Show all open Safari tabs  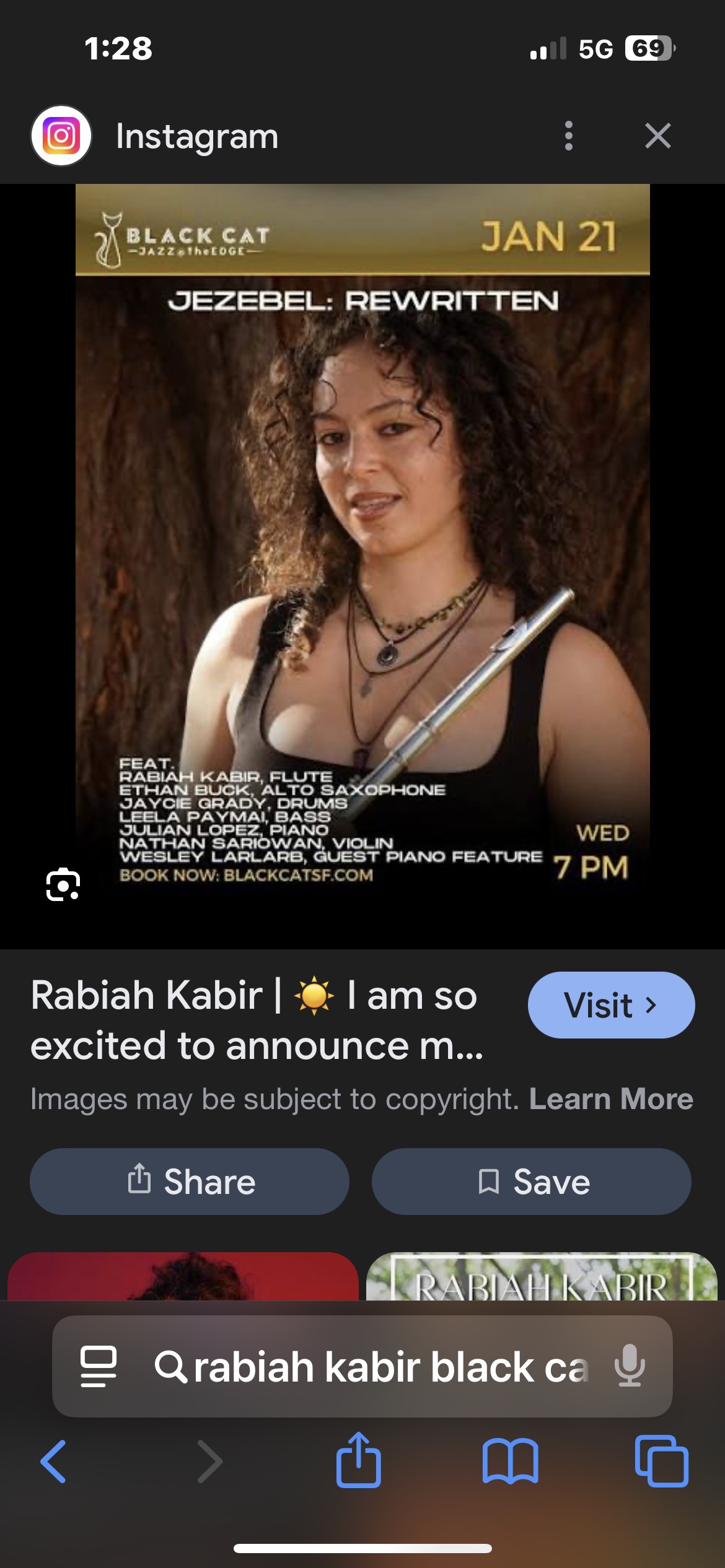[x=661, y=1461]
